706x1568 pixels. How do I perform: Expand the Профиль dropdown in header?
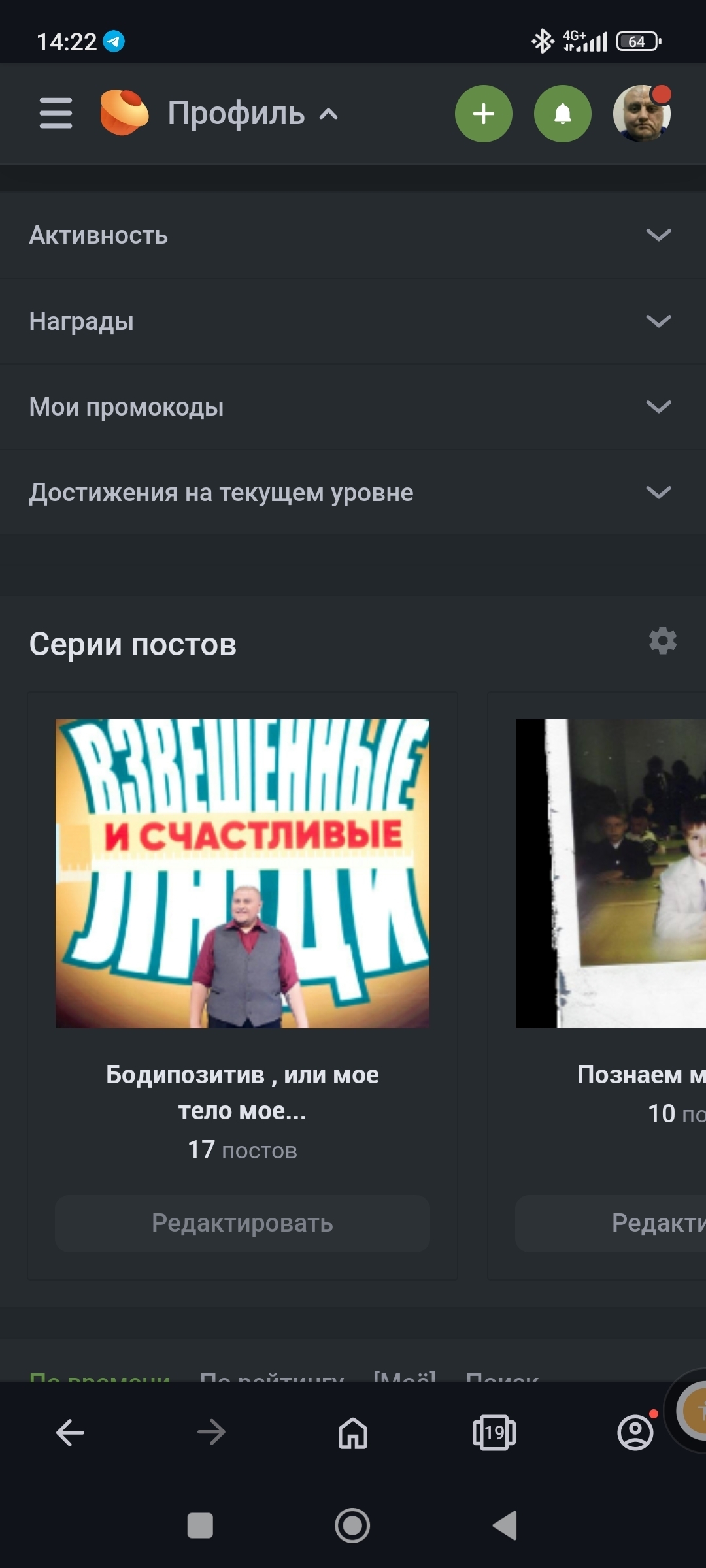(253, 114)
